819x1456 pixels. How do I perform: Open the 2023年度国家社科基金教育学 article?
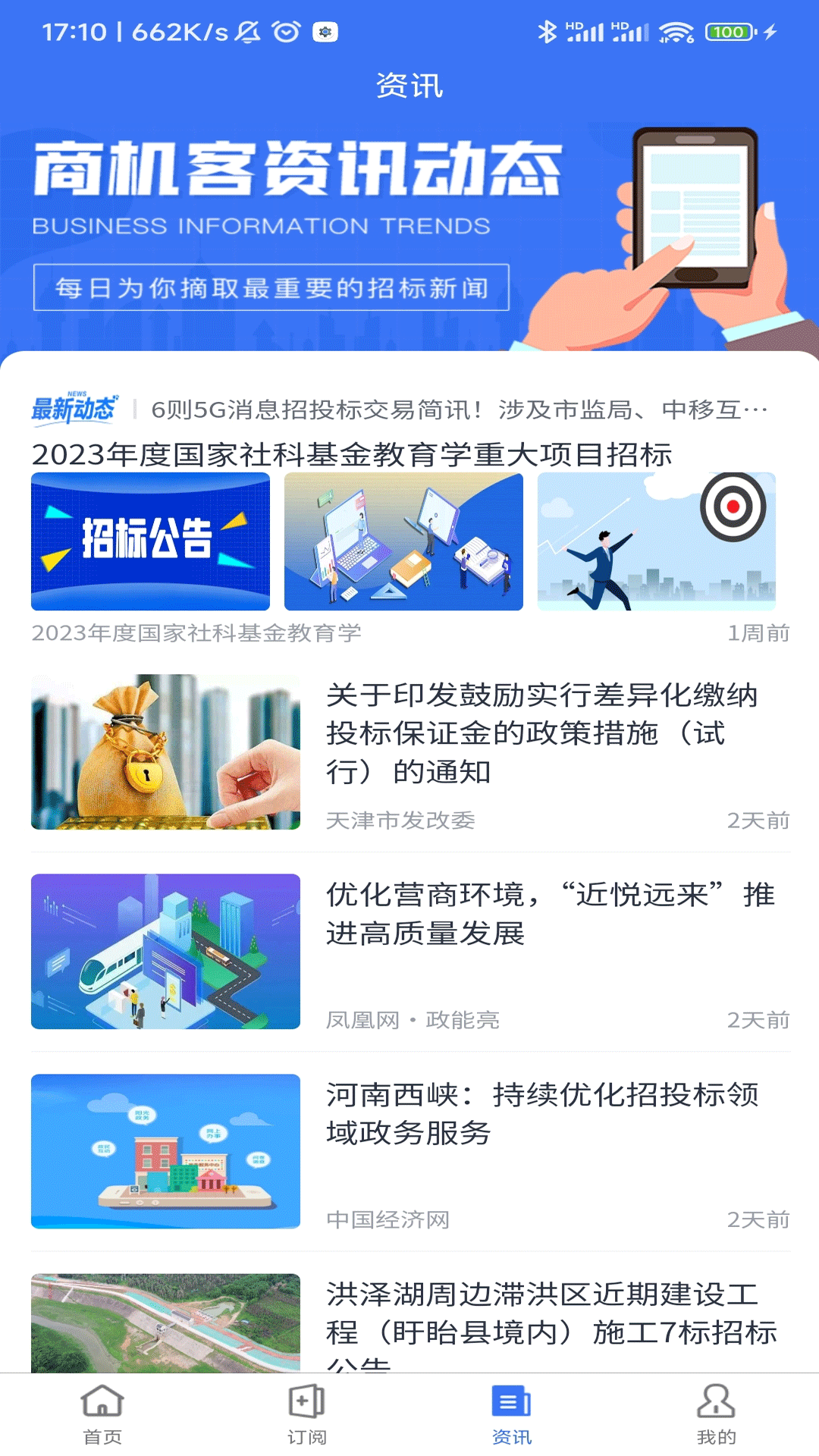353,455
